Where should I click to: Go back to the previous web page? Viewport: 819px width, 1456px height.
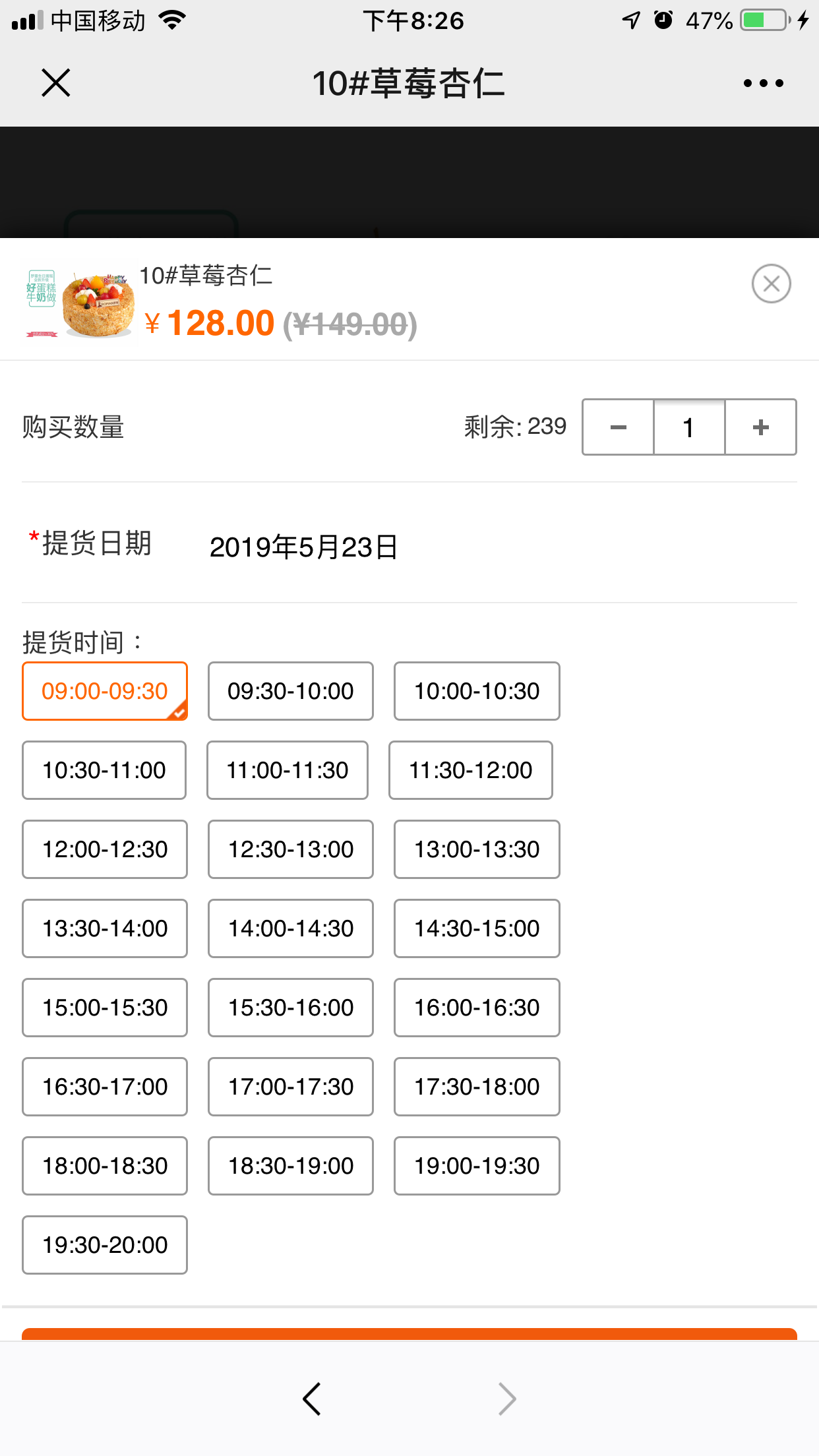coord(312,1399)
